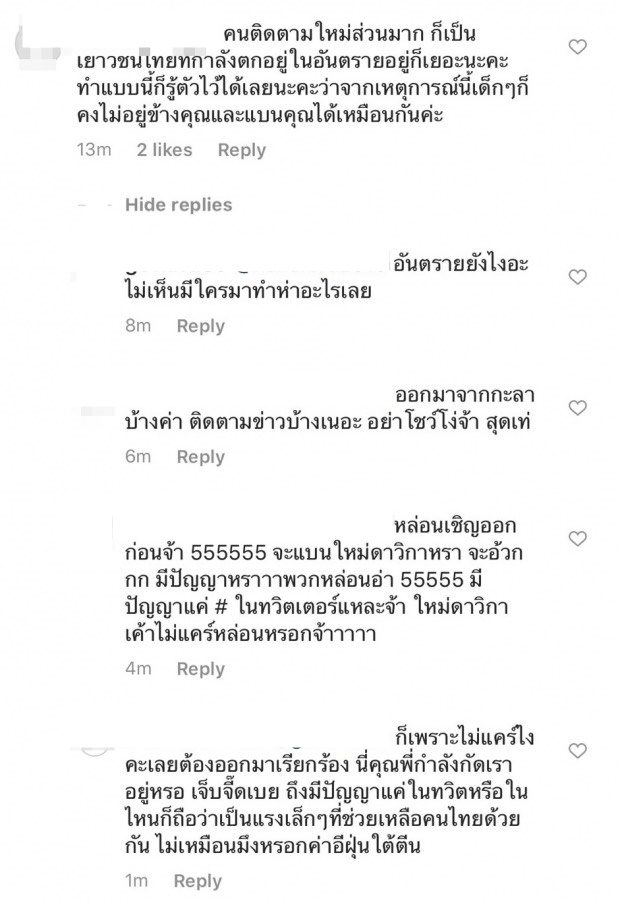Reply to the comment posted 6m ago

(x=201, y=457)
